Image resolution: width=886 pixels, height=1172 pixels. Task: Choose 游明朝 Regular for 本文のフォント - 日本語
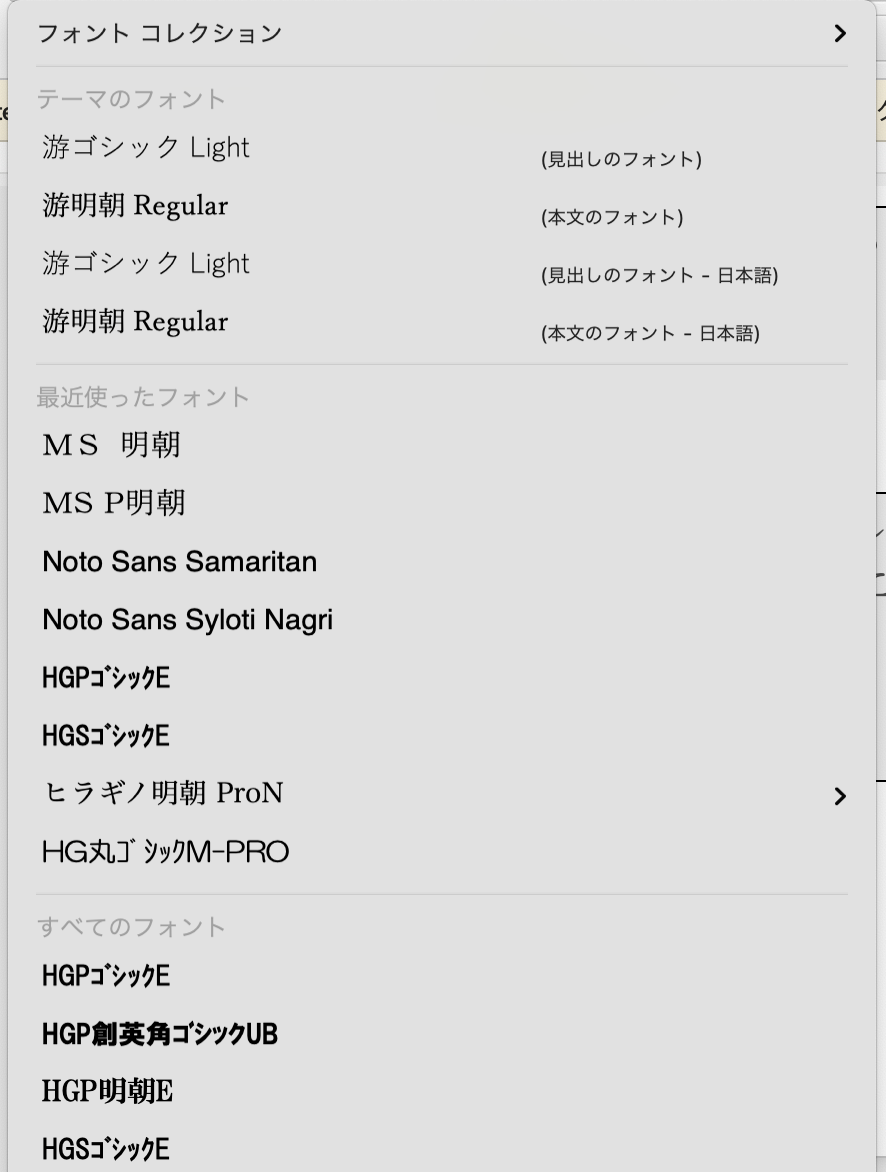[x=135, y=322]
